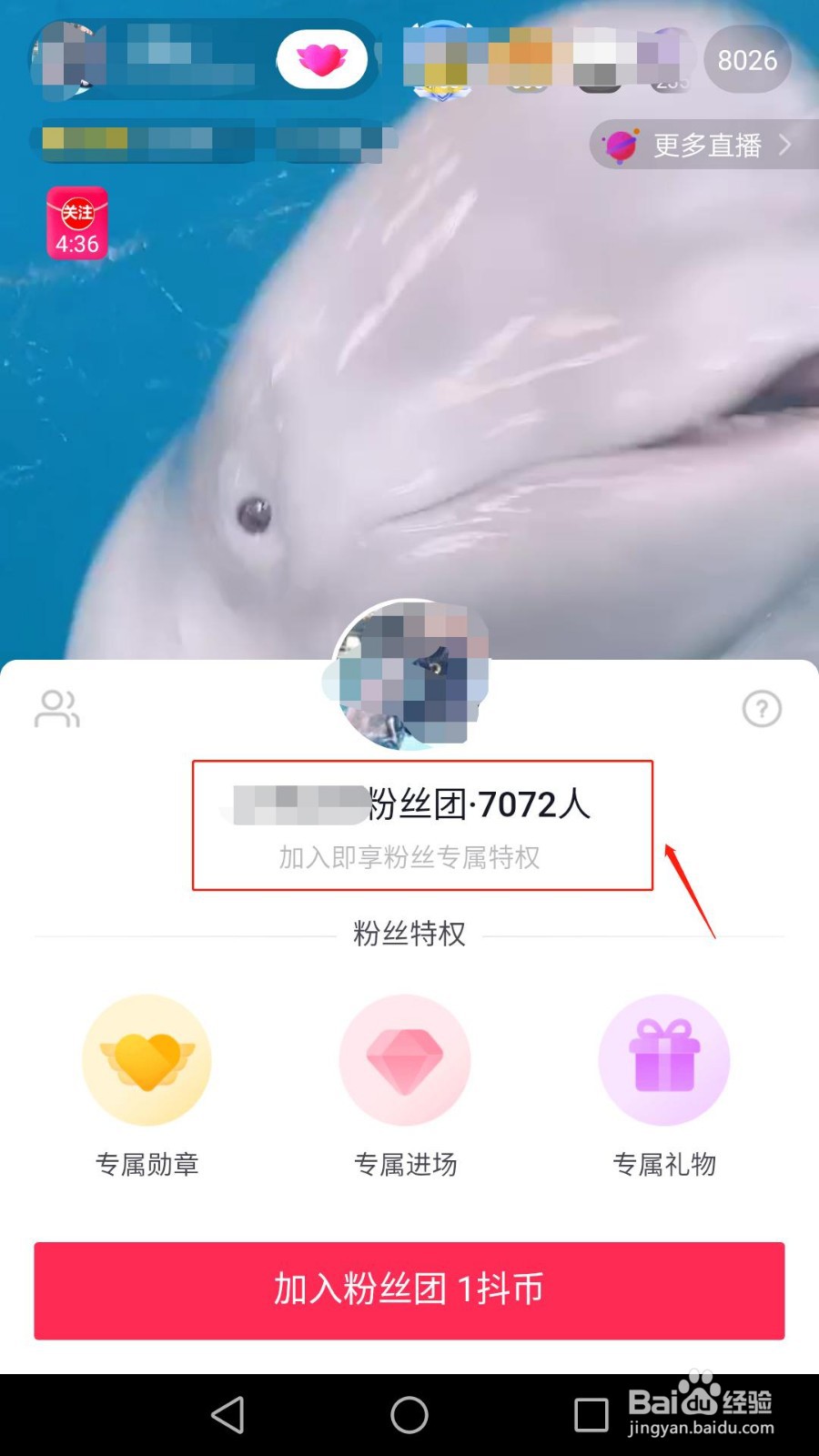Select the 专属进场 diamond icon
Screen dimensions: 819x1456
click(x=407, y=1059)
